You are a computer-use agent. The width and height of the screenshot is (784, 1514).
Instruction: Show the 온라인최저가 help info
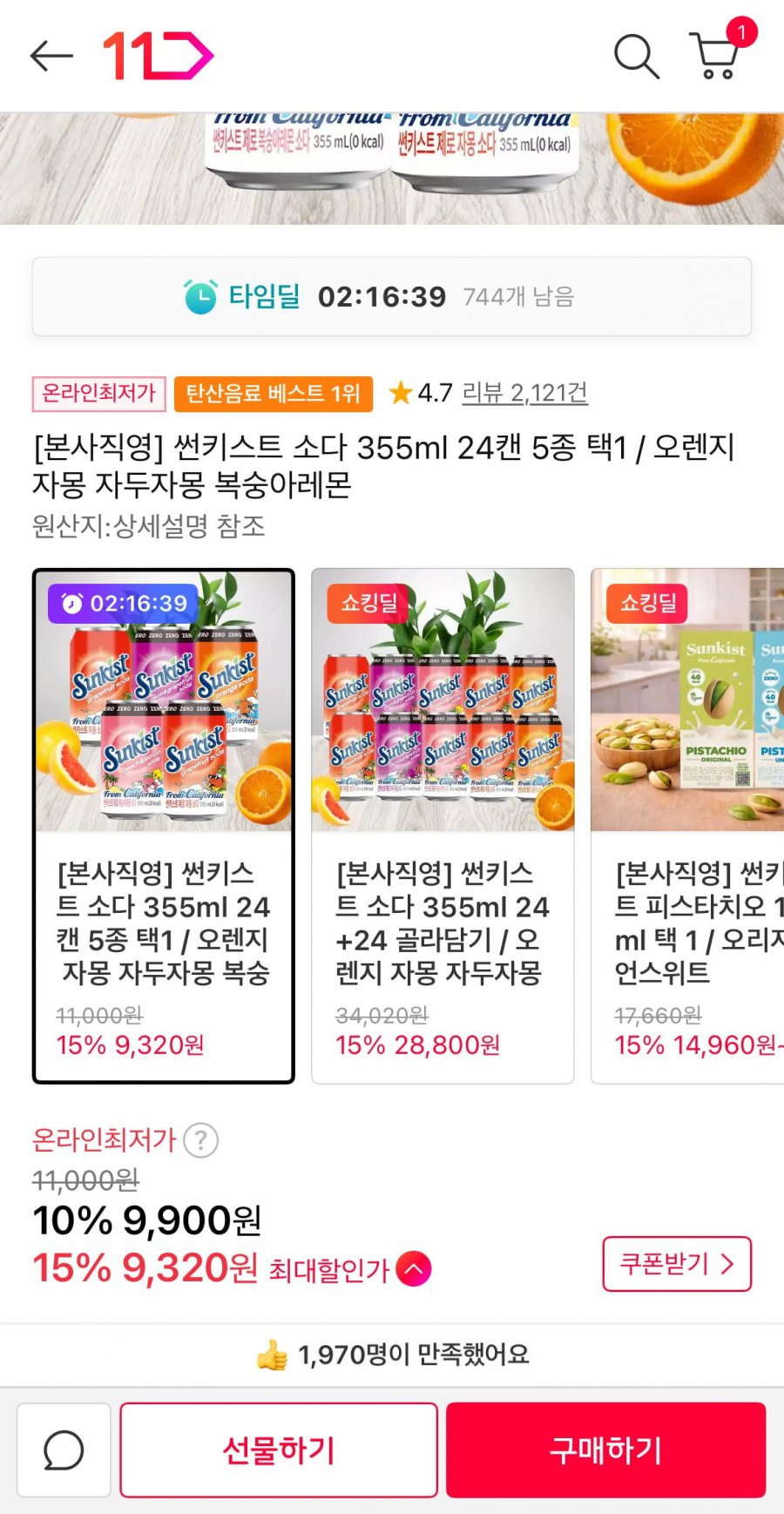pos(201,1139)
